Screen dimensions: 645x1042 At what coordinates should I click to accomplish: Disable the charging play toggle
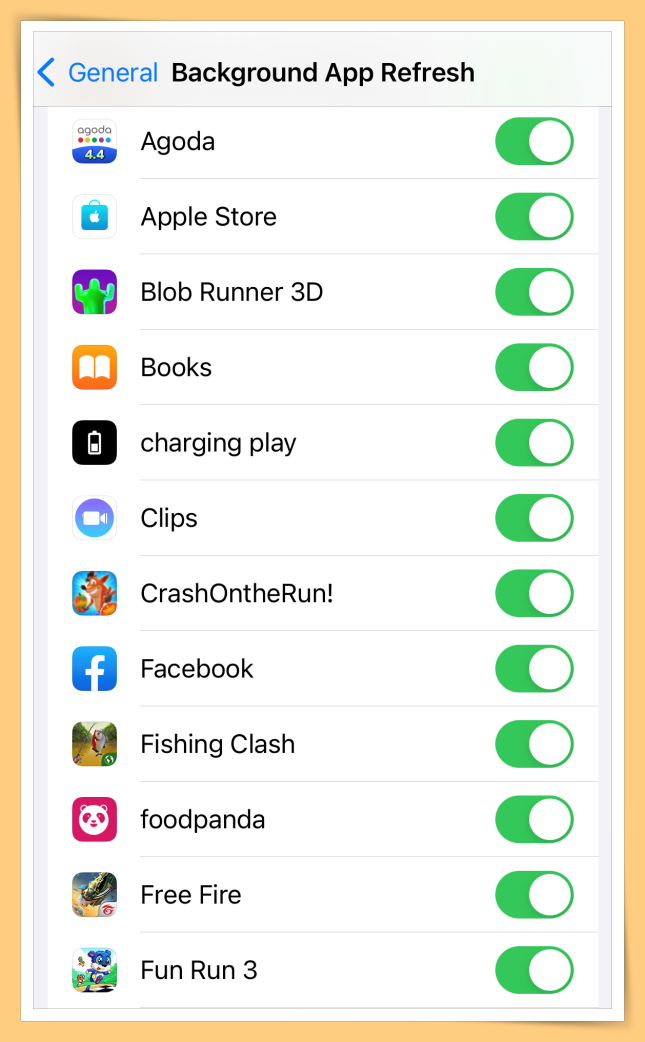pyautogui.click(x=534, y=443)
